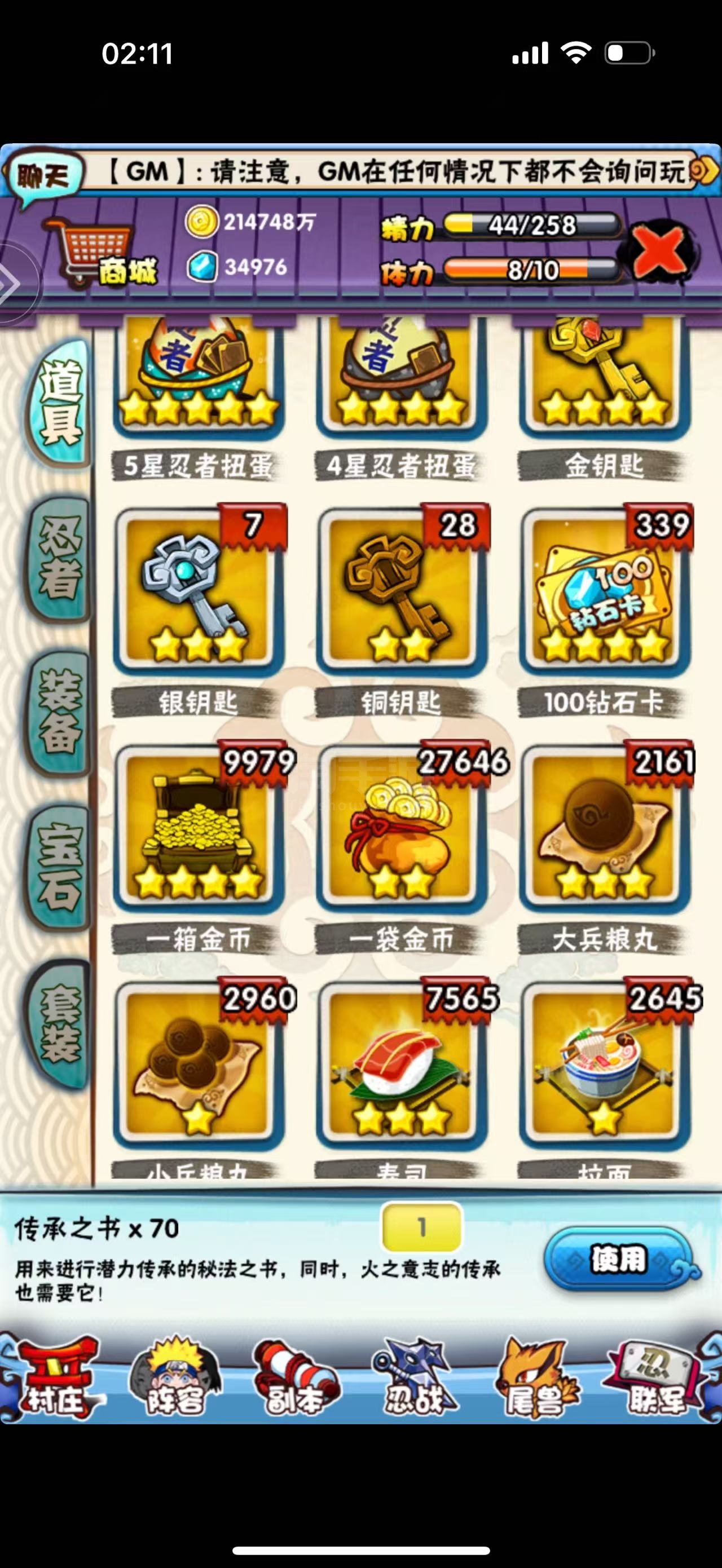Screen dimensions: 722x1568
Task: Switch to the 宝石 side tab
Action: tap(60, 867)
